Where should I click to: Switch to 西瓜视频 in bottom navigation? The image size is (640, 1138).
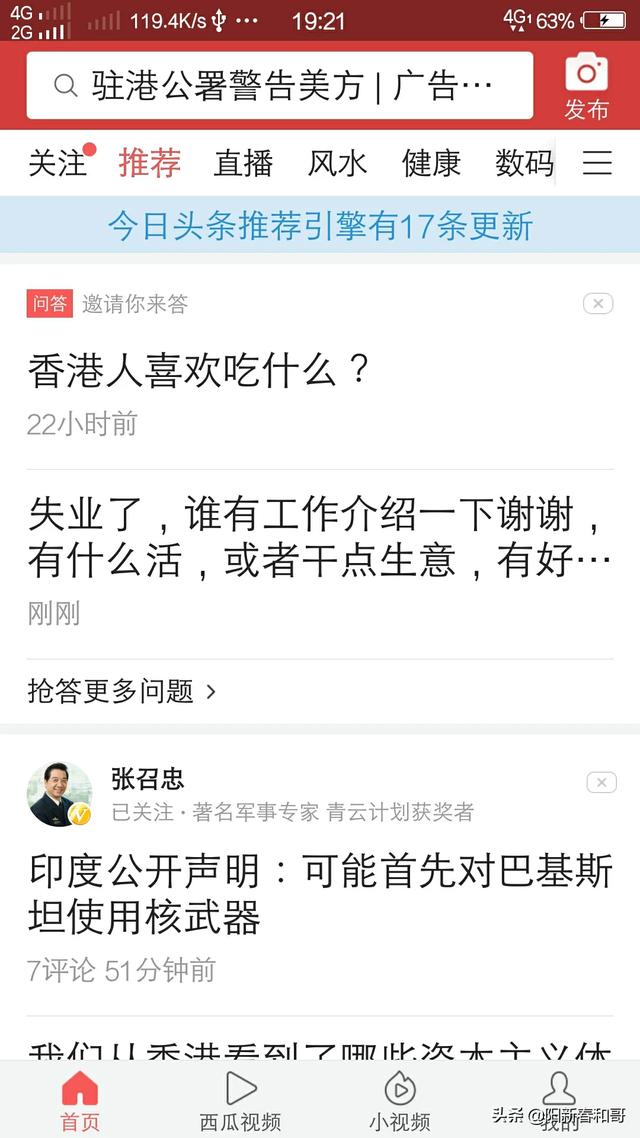(240, 1100)
